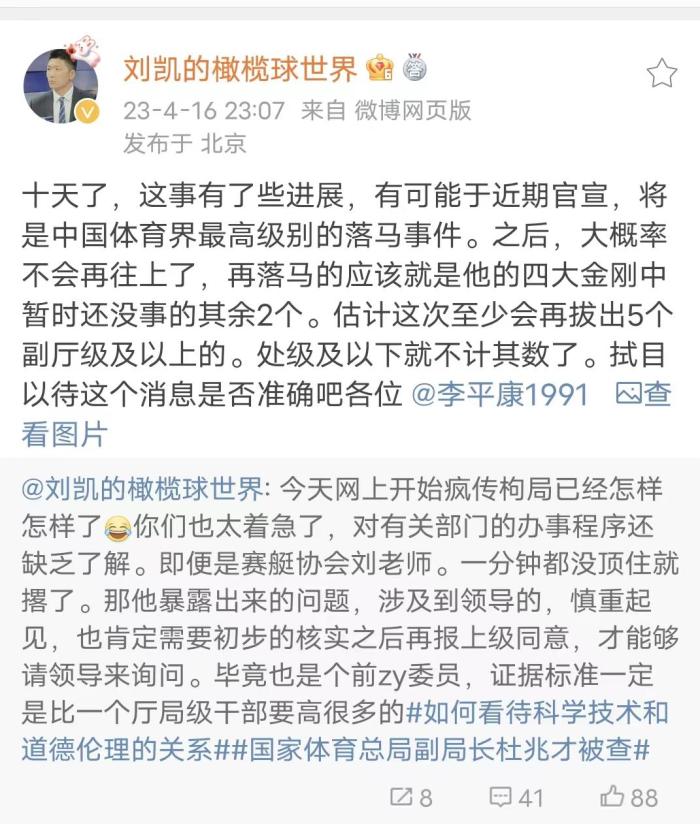Repost the quoted post with 8 shares
This screenshot has height=824, width=700.
click(411, 797)
